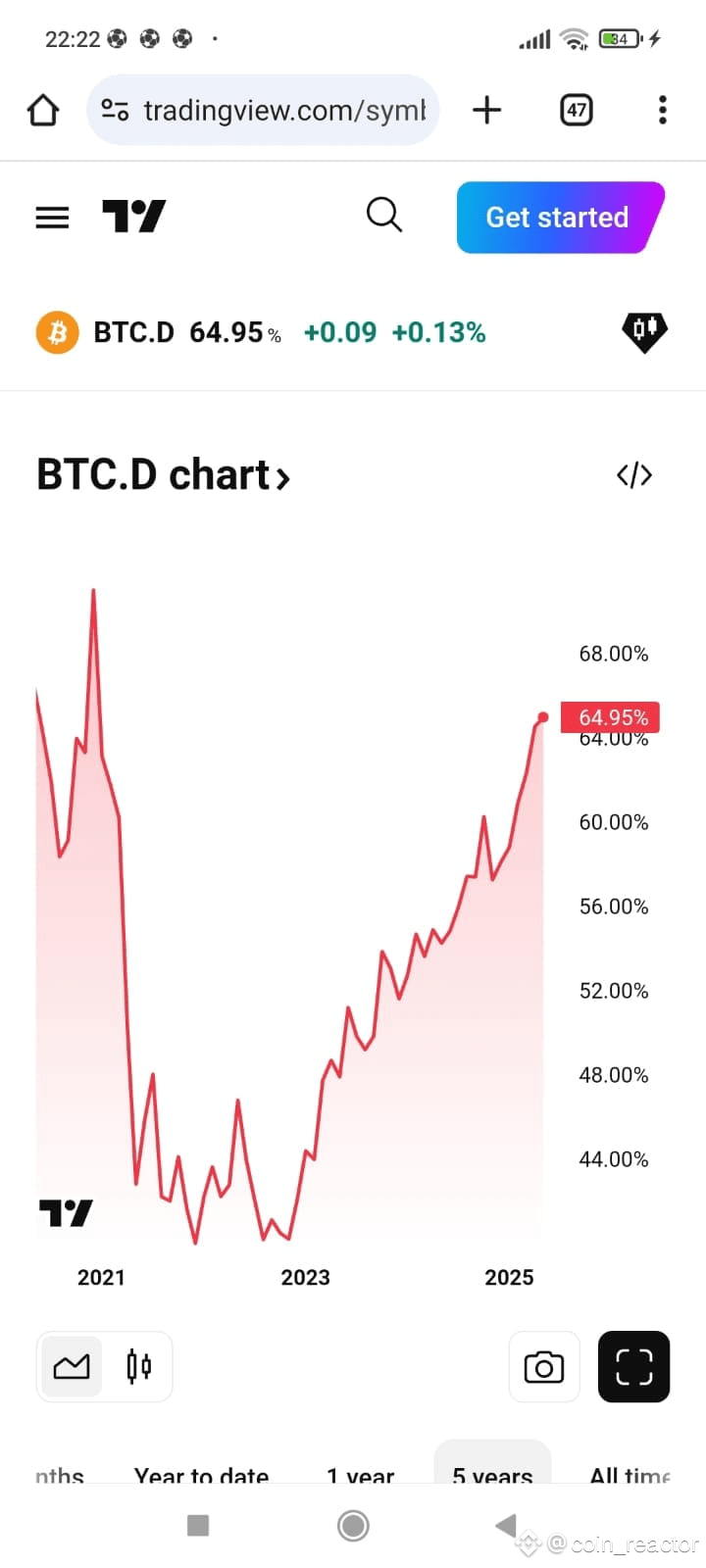Viewport: 706px width, 1568px height.
Task: Open the TradingView hamburger menu
Action: tap(52, 217)
